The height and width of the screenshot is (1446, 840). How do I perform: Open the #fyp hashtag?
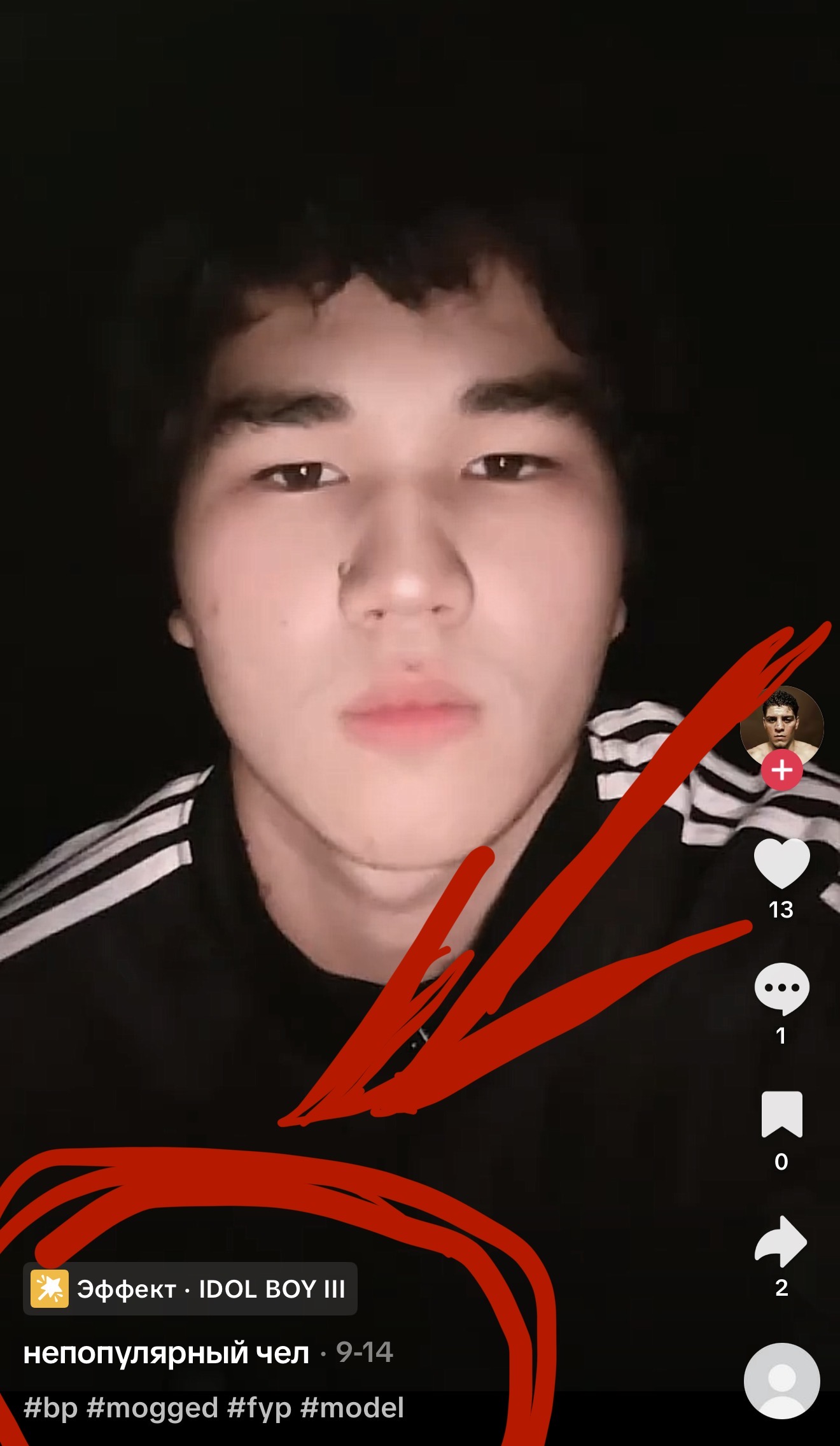pyautogui.click(x=259, y=1408)
